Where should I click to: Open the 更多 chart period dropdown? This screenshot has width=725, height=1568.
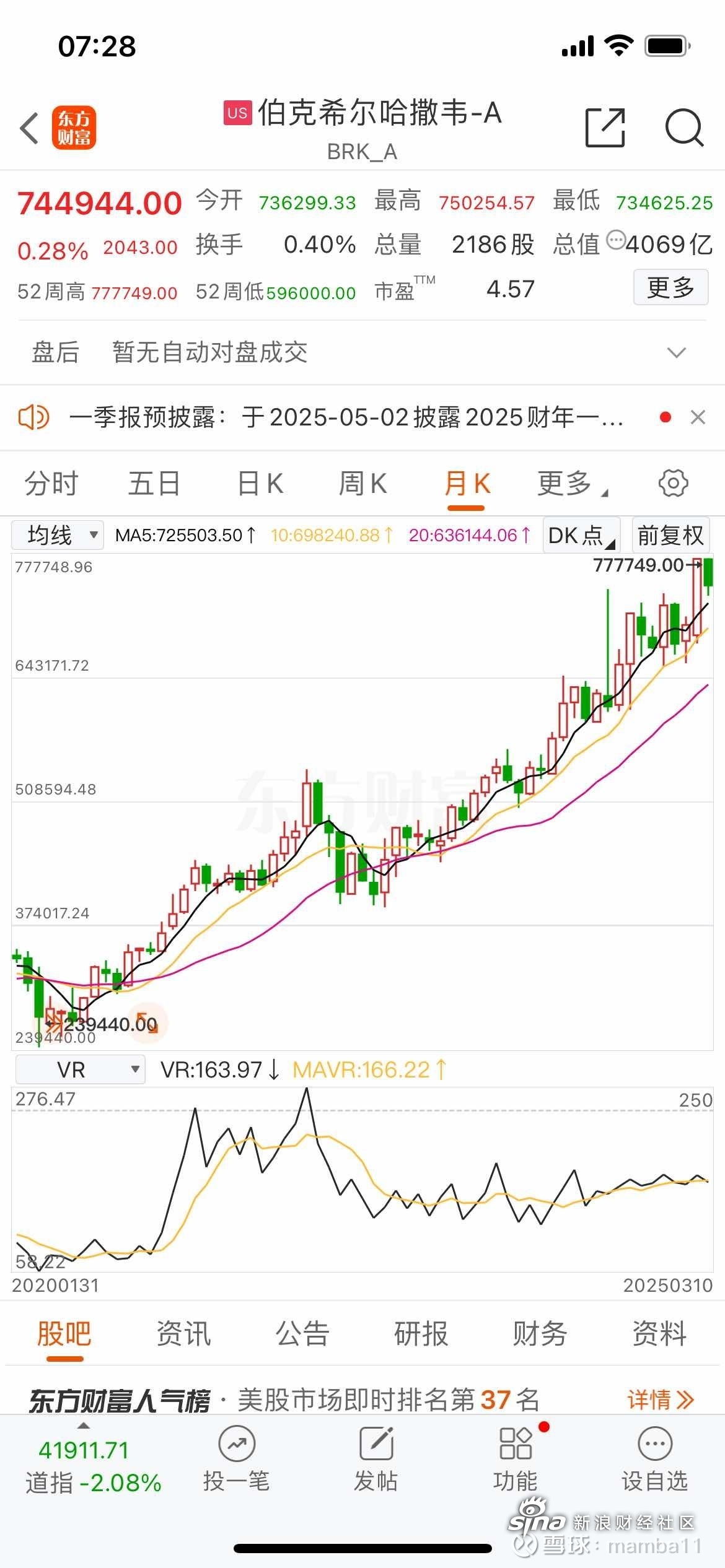tap(571, 484)
